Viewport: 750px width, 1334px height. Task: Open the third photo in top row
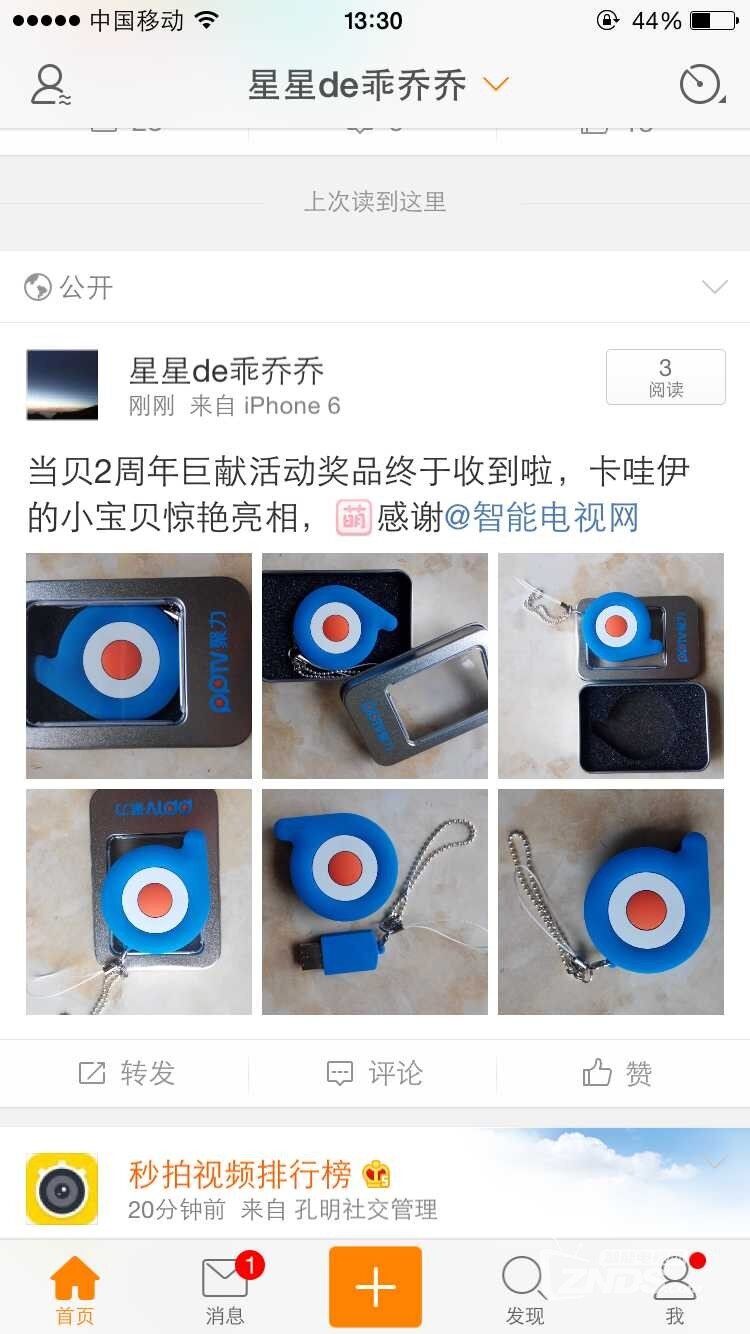tap(611, 666)
